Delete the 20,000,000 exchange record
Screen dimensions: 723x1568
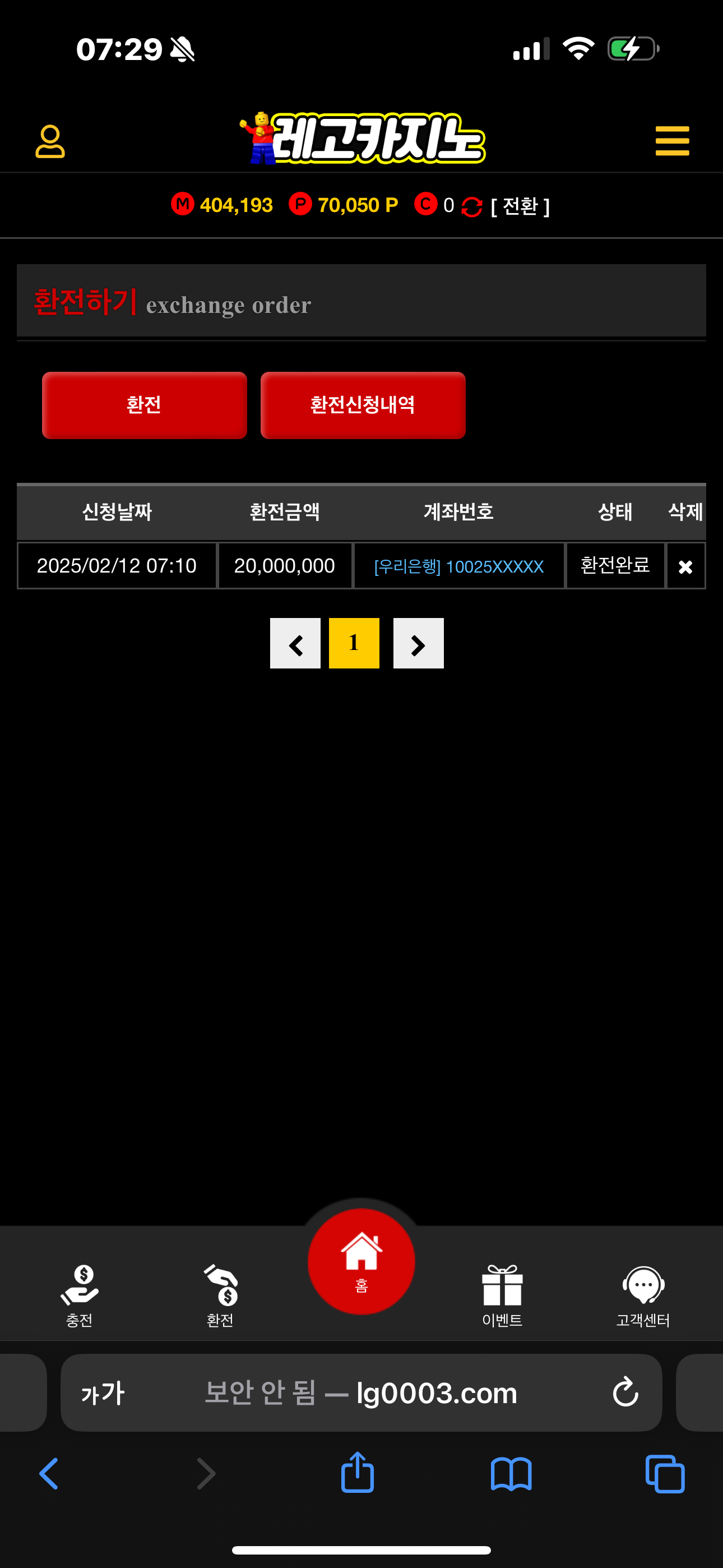(x=685, y=567)
